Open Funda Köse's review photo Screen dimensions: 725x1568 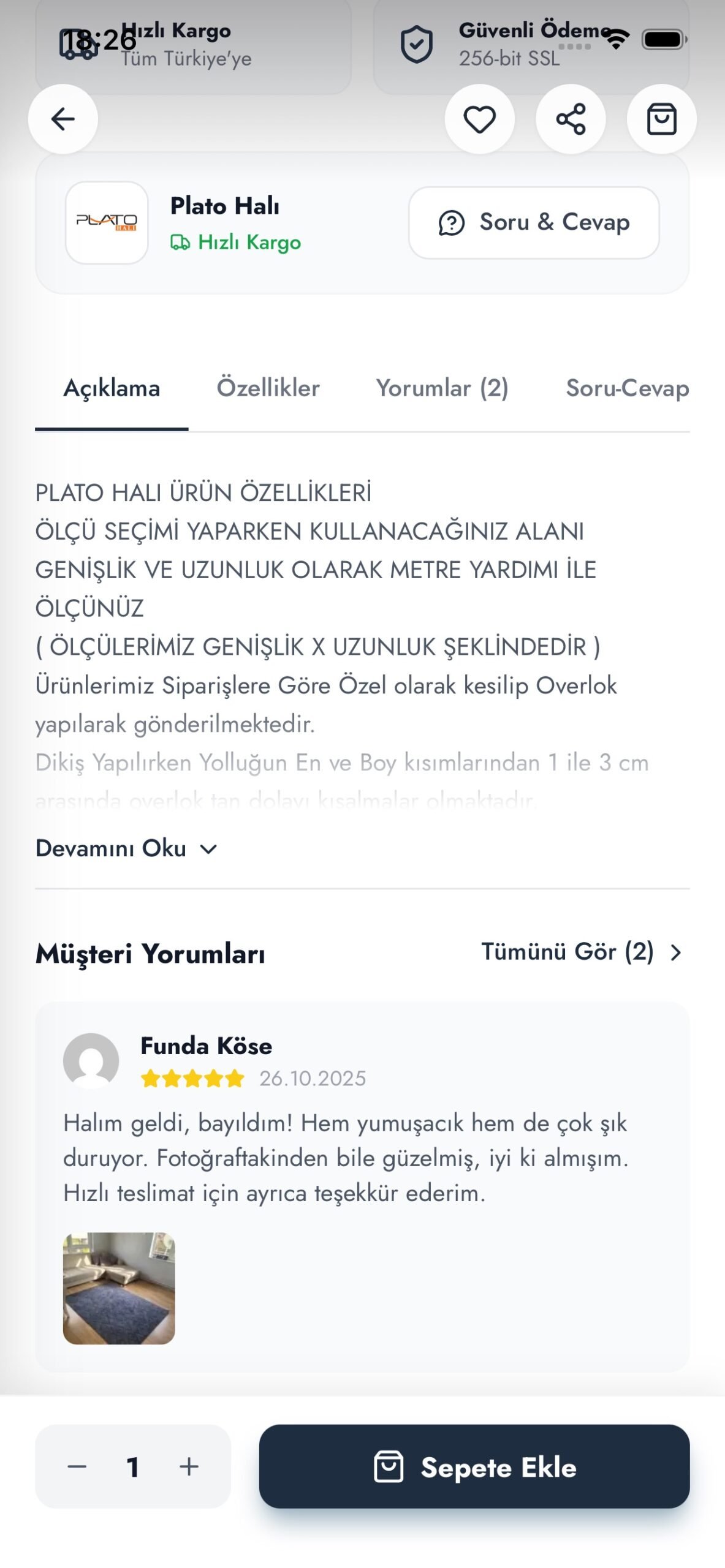[119, 1288]
